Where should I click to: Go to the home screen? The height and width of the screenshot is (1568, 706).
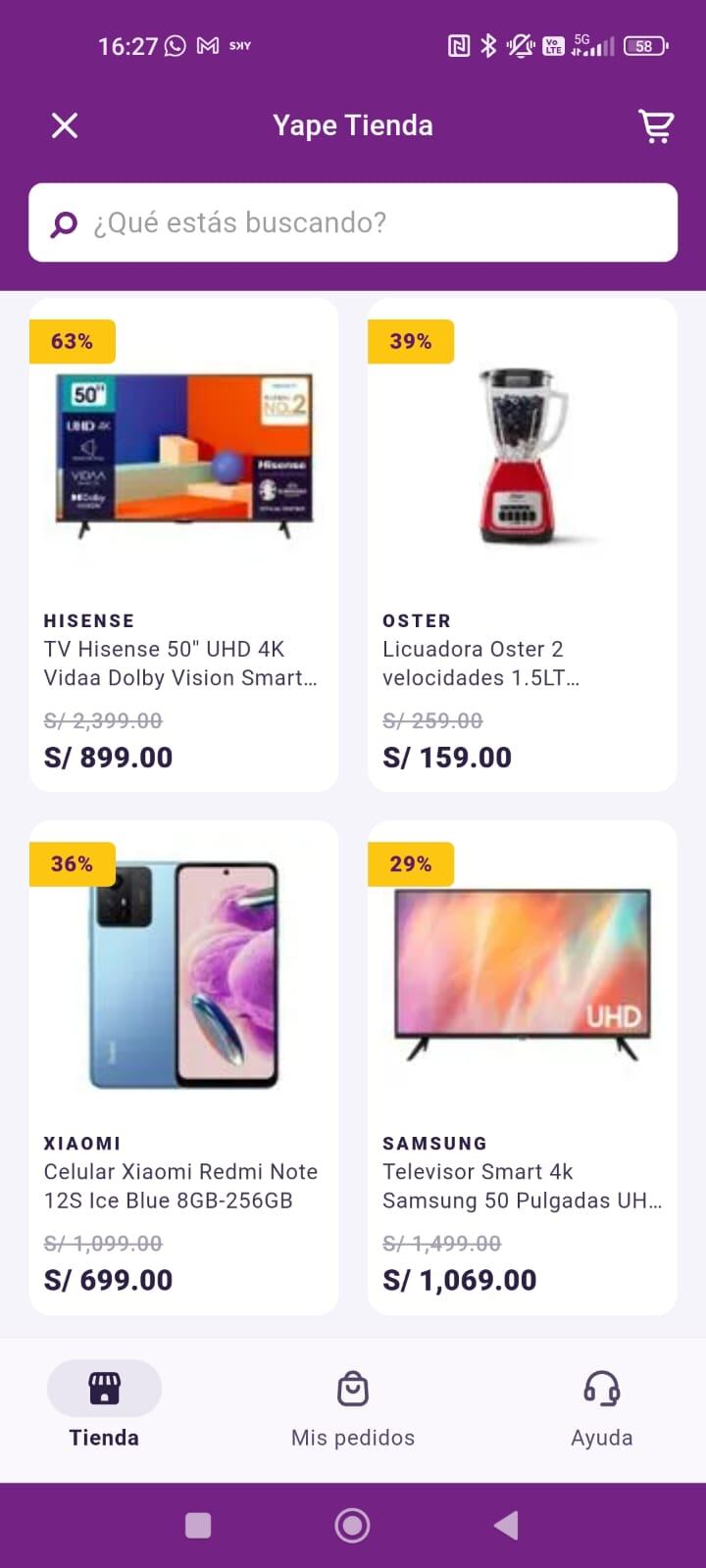click(352, 1525)
